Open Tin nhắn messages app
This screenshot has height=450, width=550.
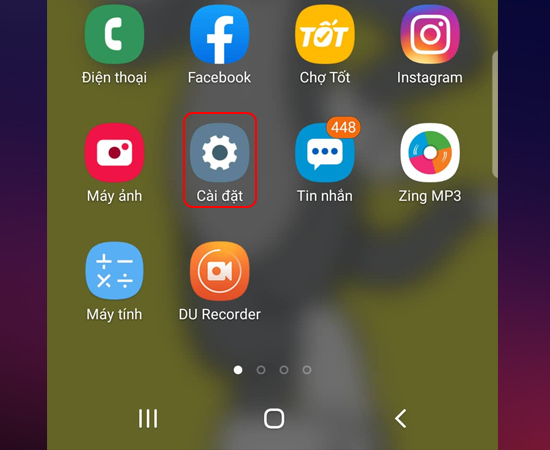pyautogui.click(x=325, y=153)
